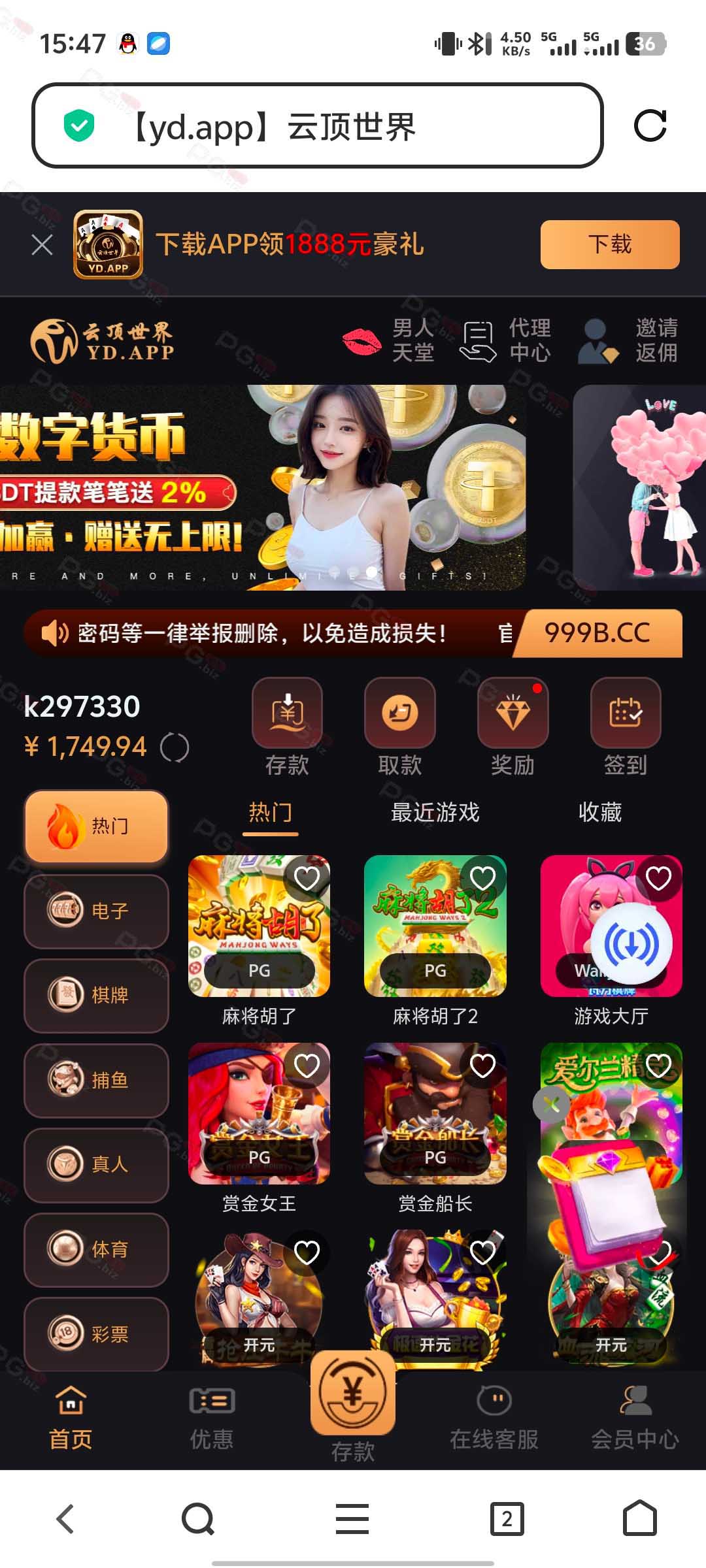Open 在线客服 in the bottom bar

(494, 1419)
